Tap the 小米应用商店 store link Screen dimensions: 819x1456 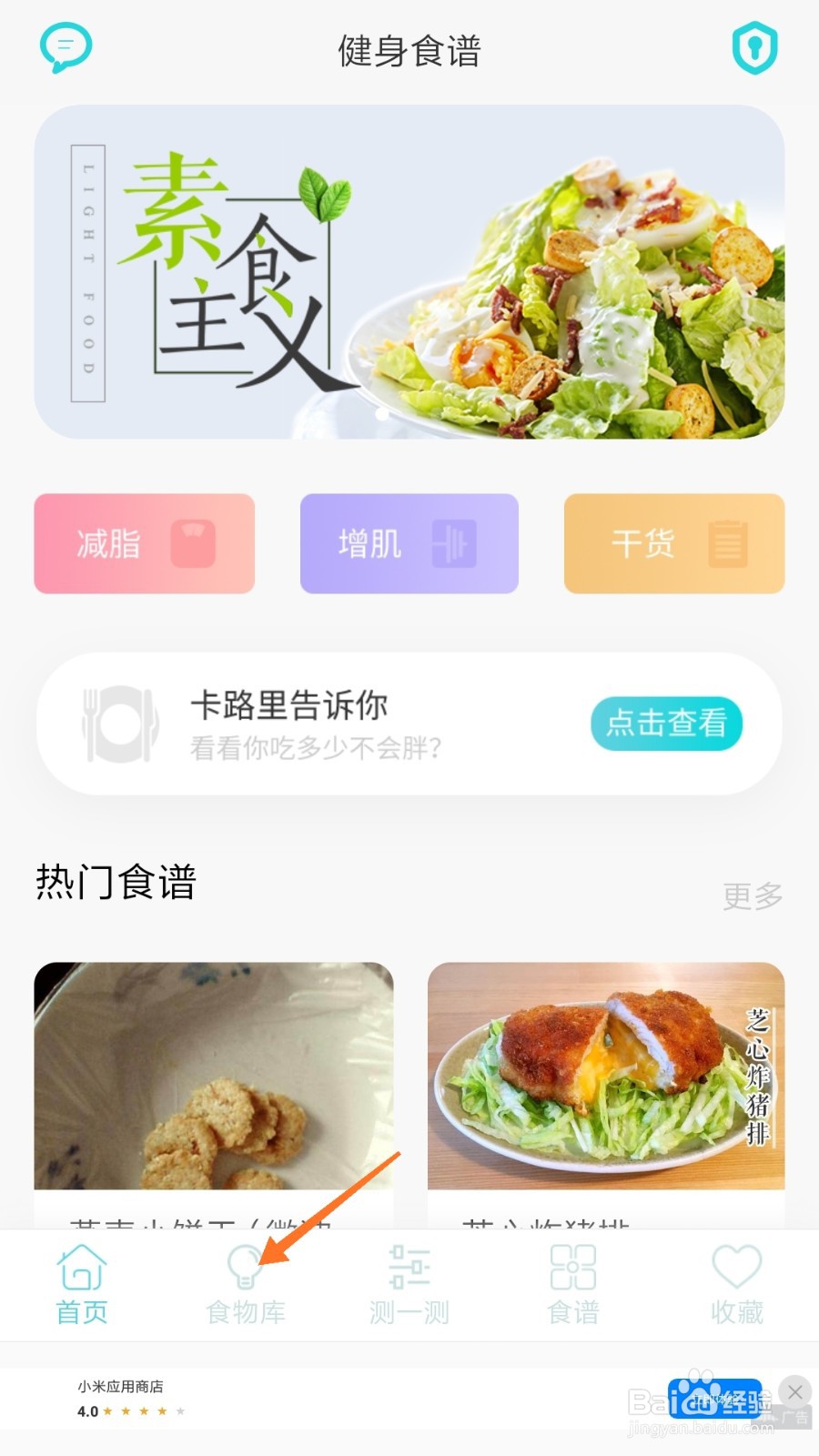click(119, 1386)
